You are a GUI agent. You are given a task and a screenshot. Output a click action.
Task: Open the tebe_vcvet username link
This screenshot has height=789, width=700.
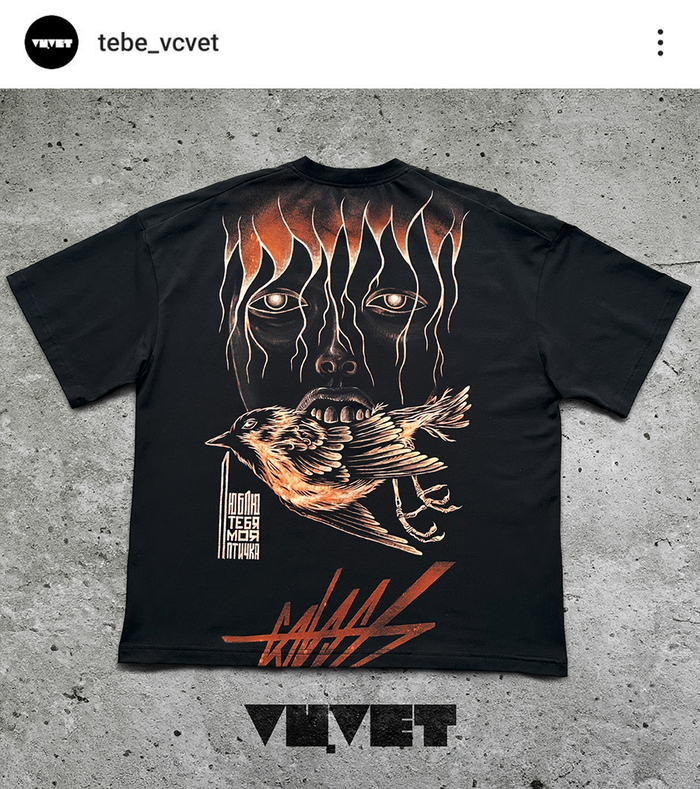tap(158, 42)
